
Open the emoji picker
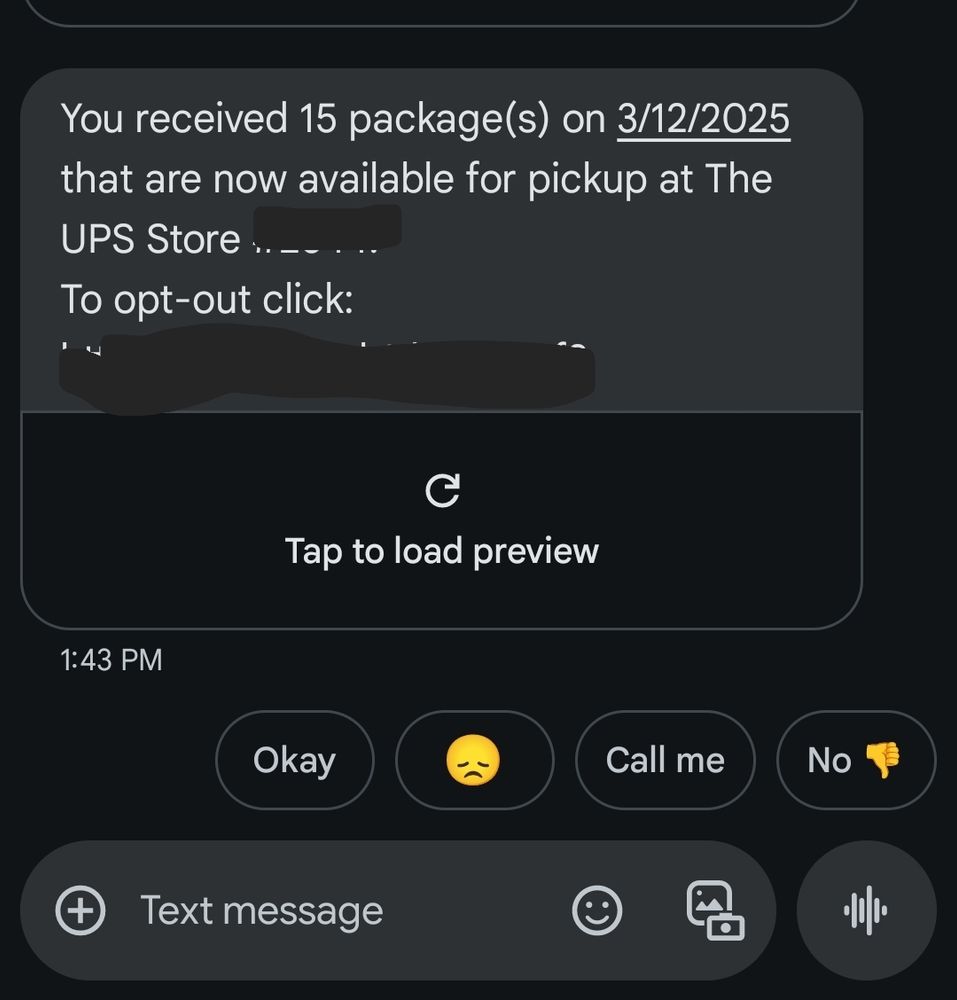tap(597, 911)
